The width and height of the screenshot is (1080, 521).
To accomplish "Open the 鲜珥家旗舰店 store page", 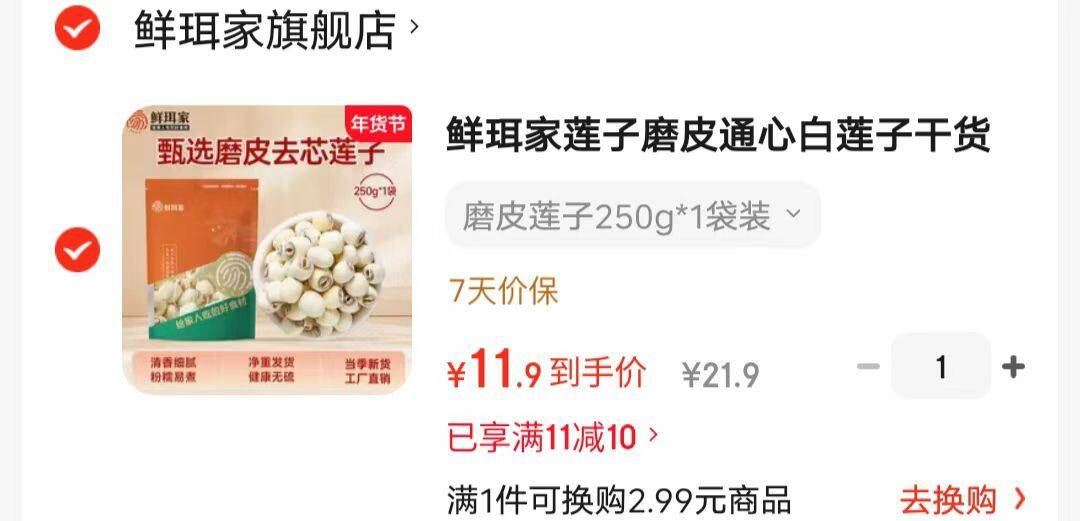I will [276, 29].
